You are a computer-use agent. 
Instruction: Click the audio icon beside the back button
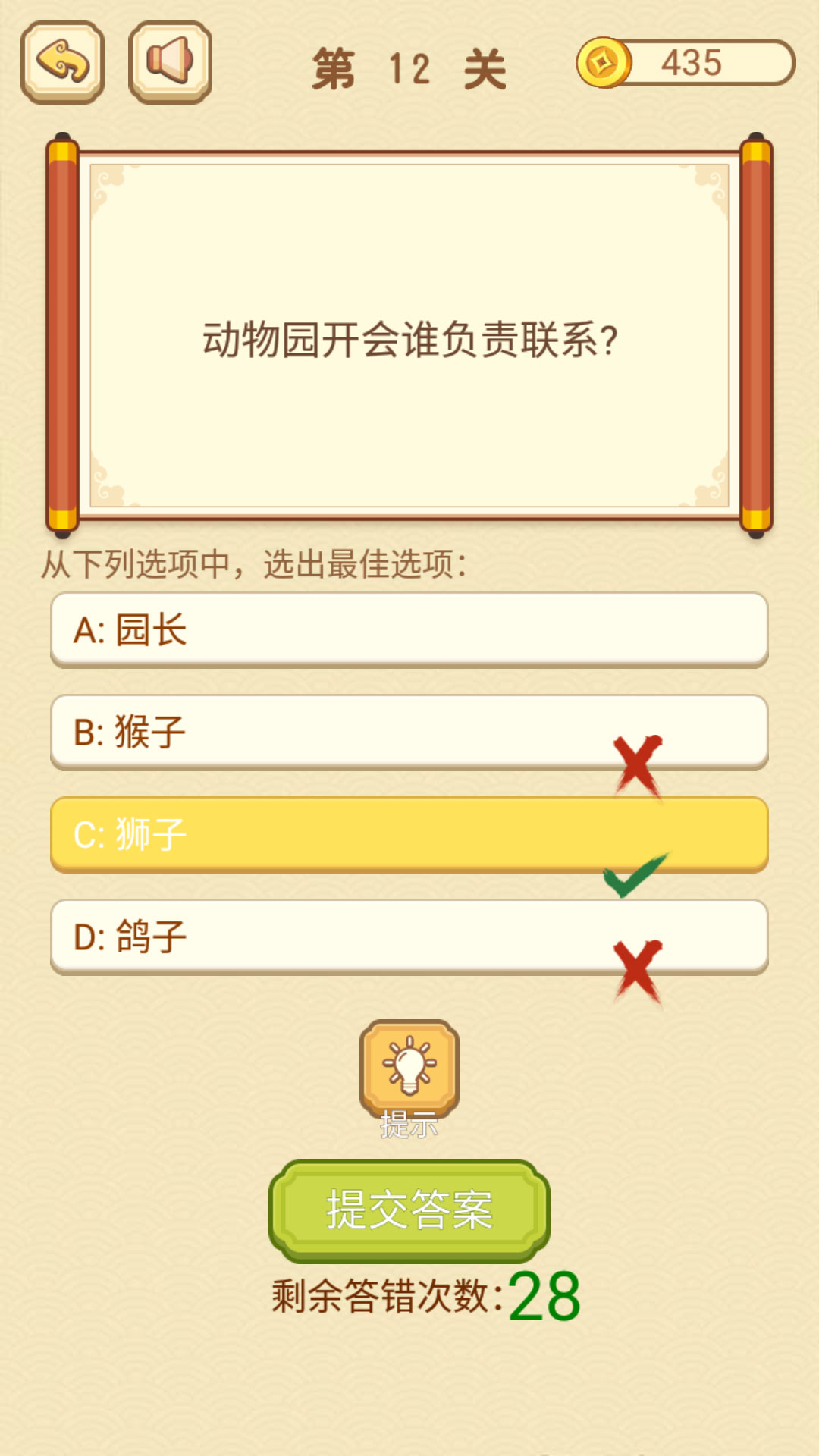168,62
